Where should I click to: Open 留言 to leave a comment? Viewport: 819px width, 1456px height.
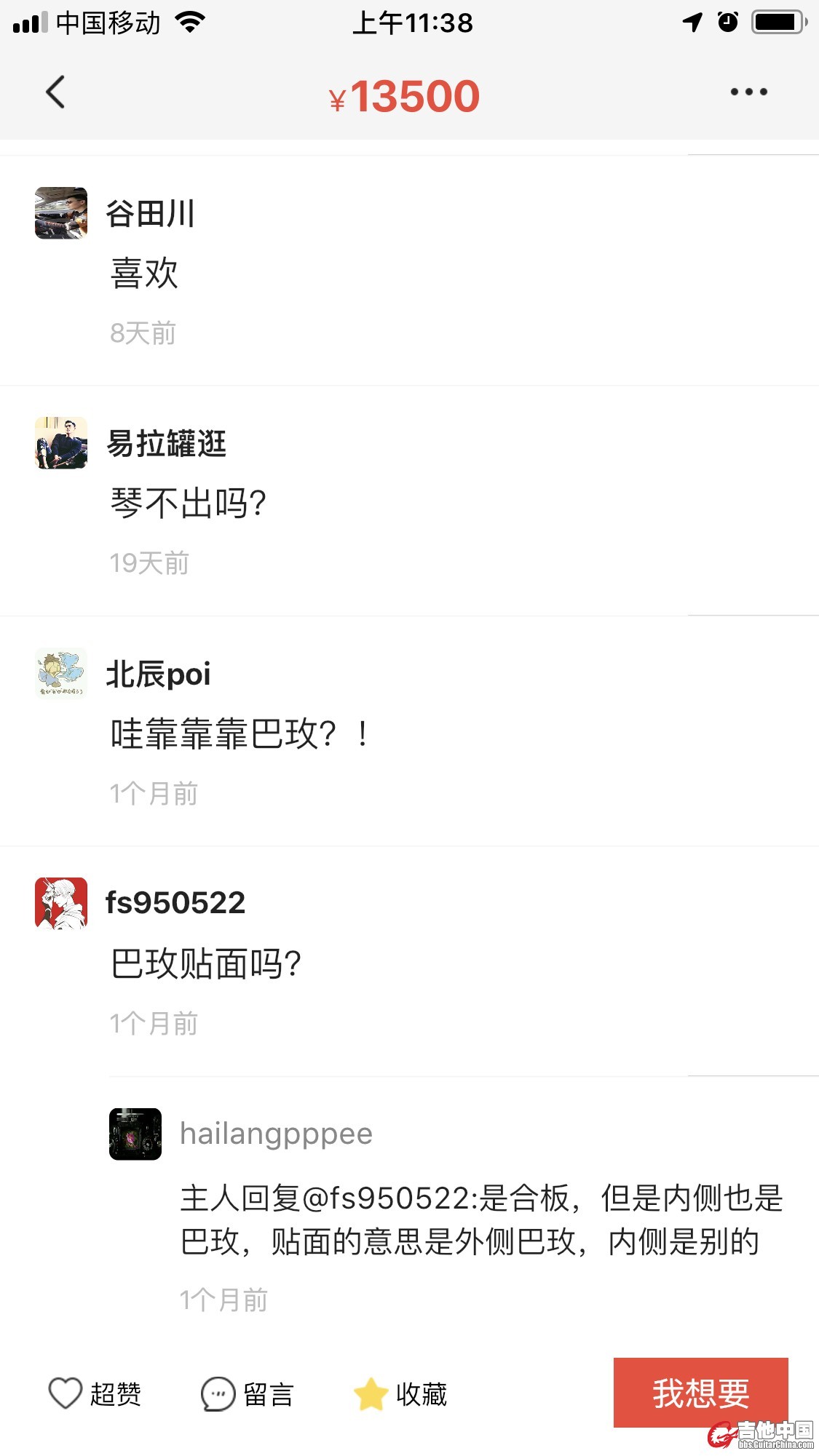pyautogui.click(x=248, y=1394)
